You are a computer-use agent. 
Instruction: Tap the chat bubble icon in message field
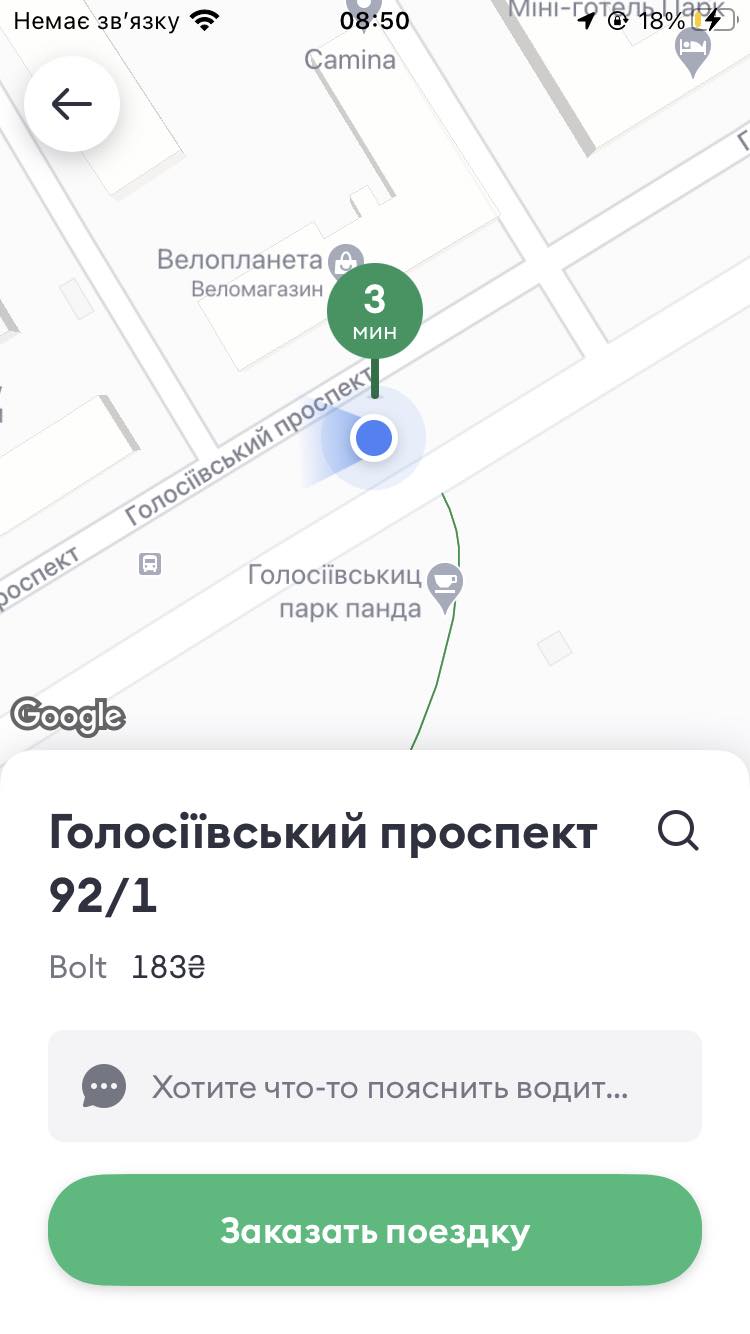pos(105,1086)
